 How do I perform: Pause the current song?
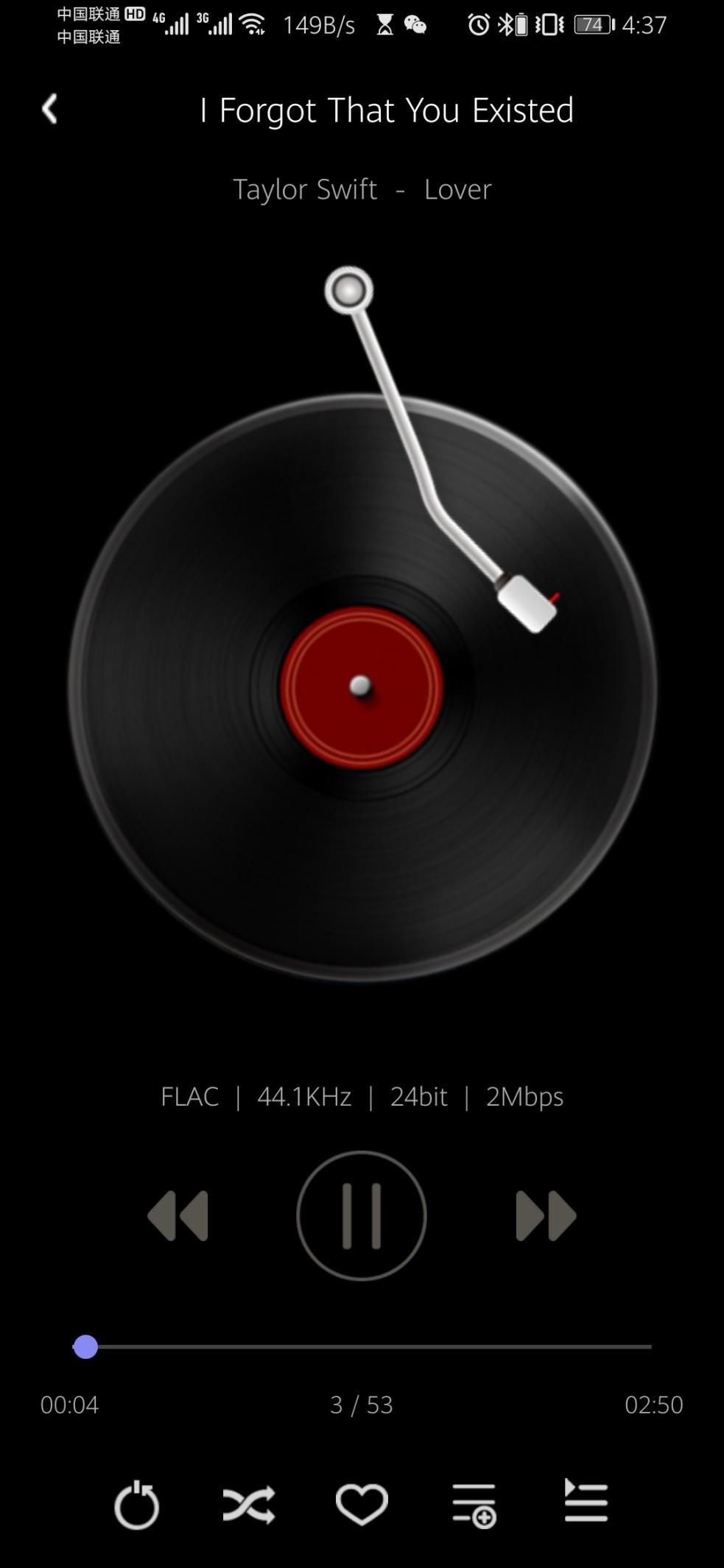[x=362, y=1215]
